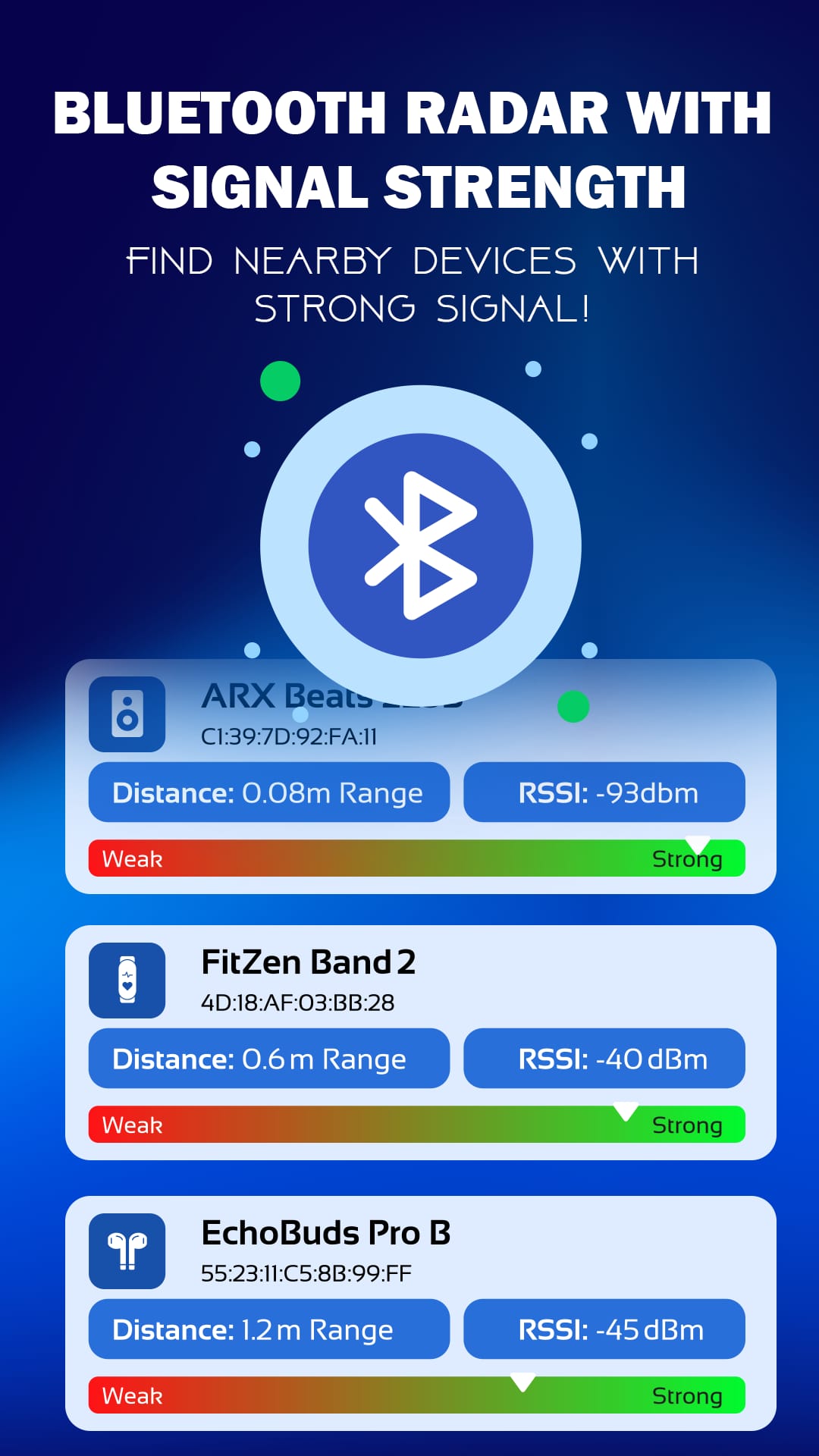Select the earbuds icon for EchoBuds Pro B
The height and width of the screenshot is (1456, 819).
pos(127,1251)
